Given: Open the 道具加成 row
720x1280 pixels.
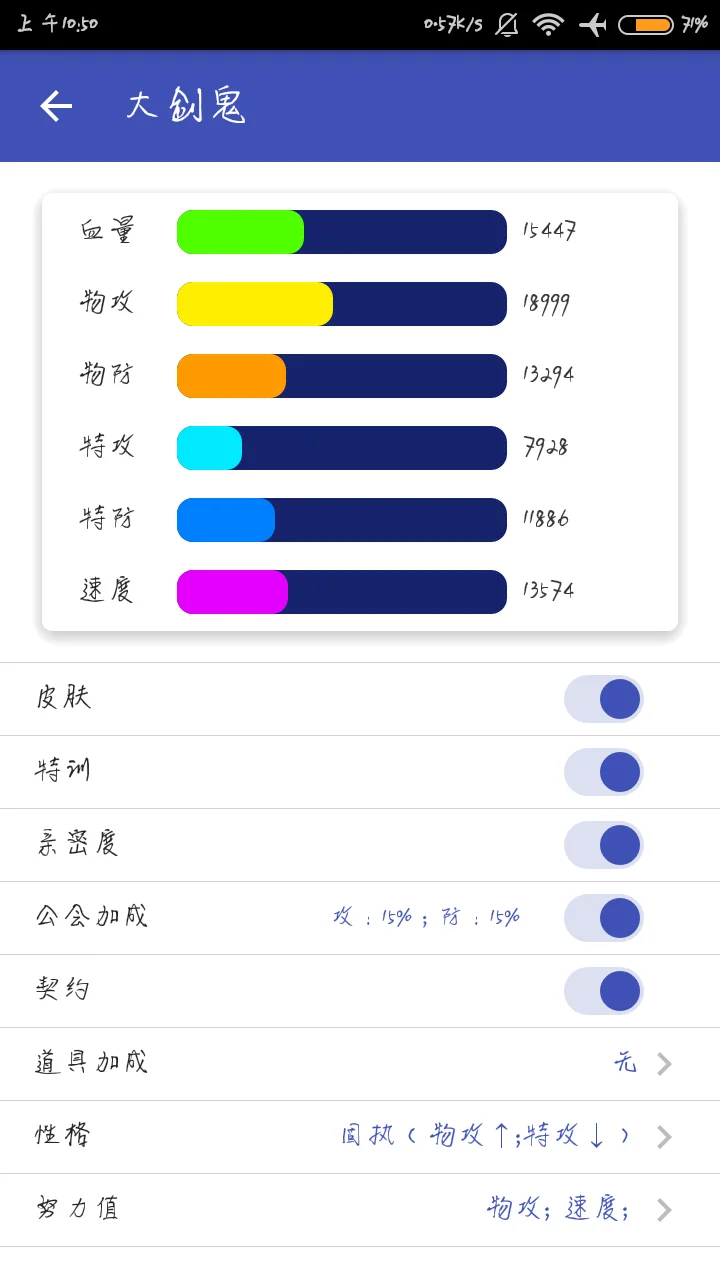Looking at the screenshot, I should [x=360, y=1064].
